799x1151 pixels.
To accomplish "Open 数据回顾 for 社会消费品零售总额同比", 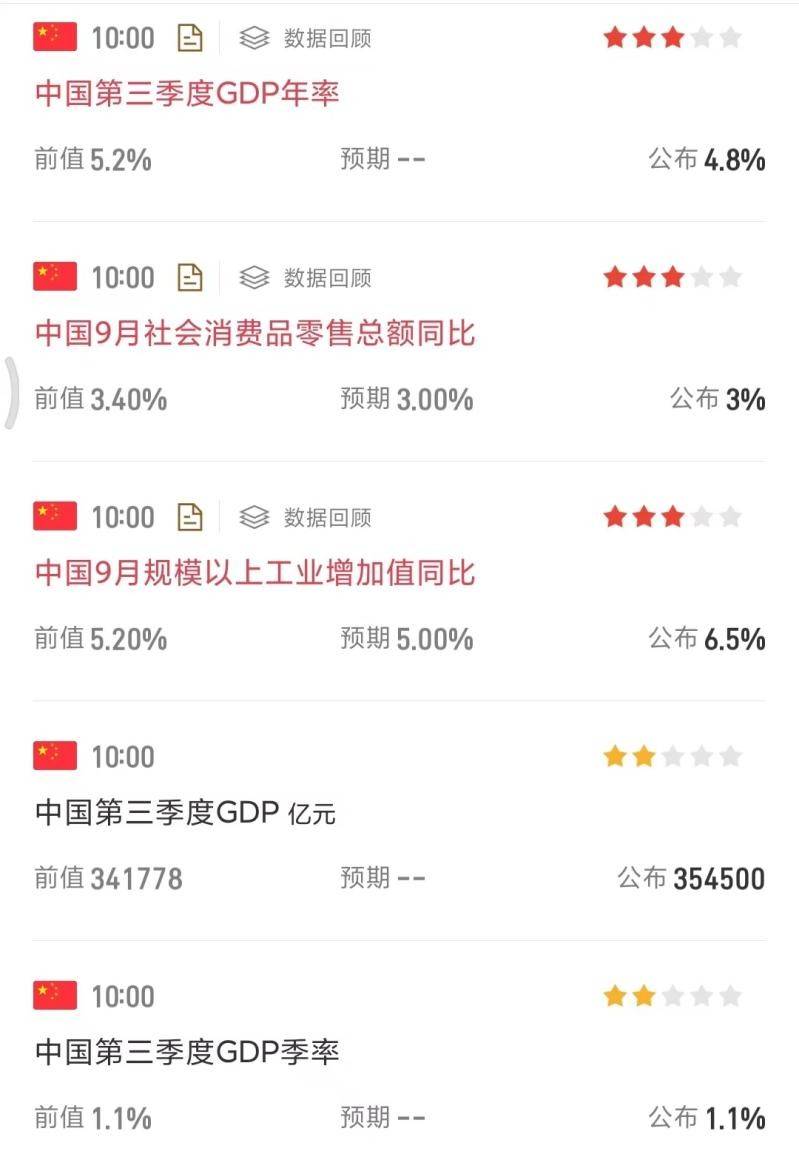I will (306, 277).
